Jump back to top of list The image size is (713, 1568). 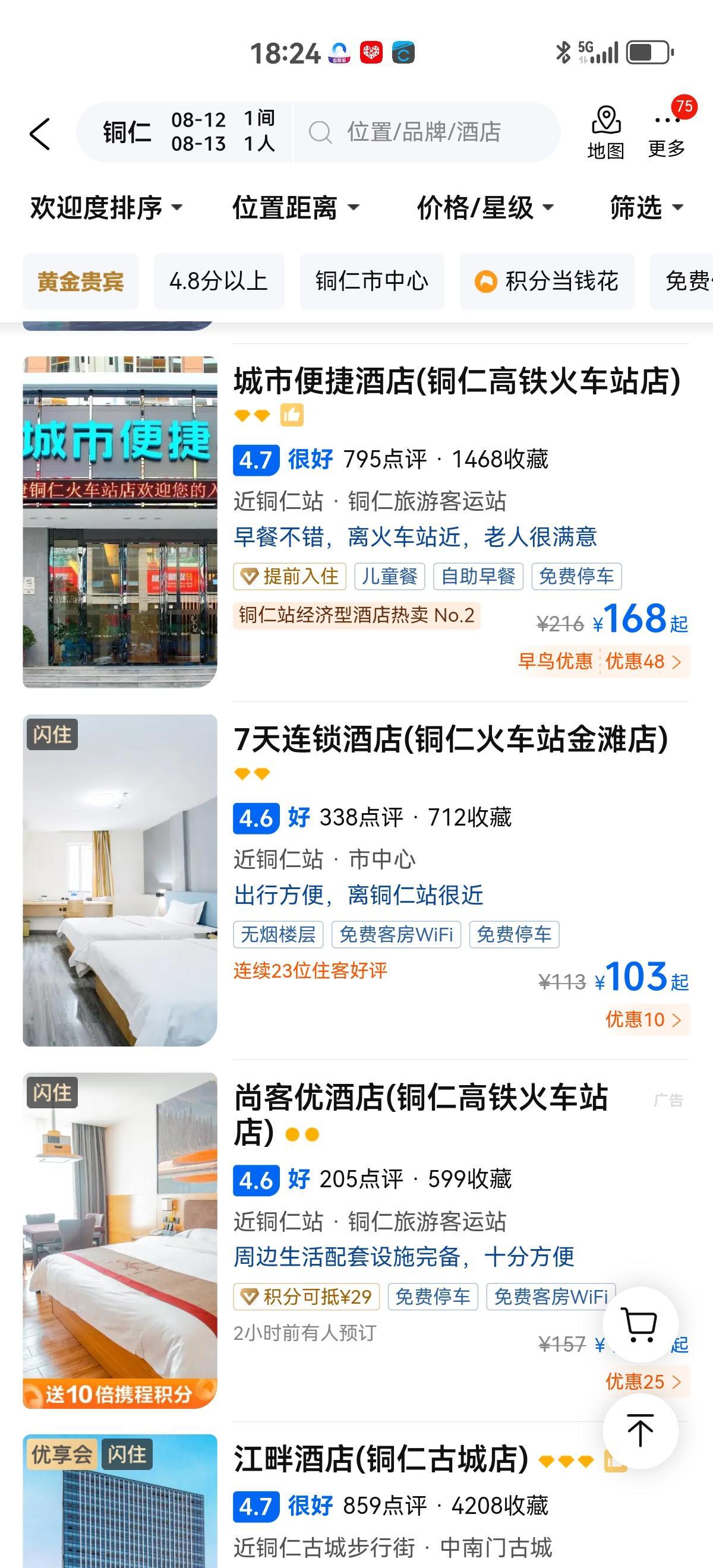[x=640, y=1430]
